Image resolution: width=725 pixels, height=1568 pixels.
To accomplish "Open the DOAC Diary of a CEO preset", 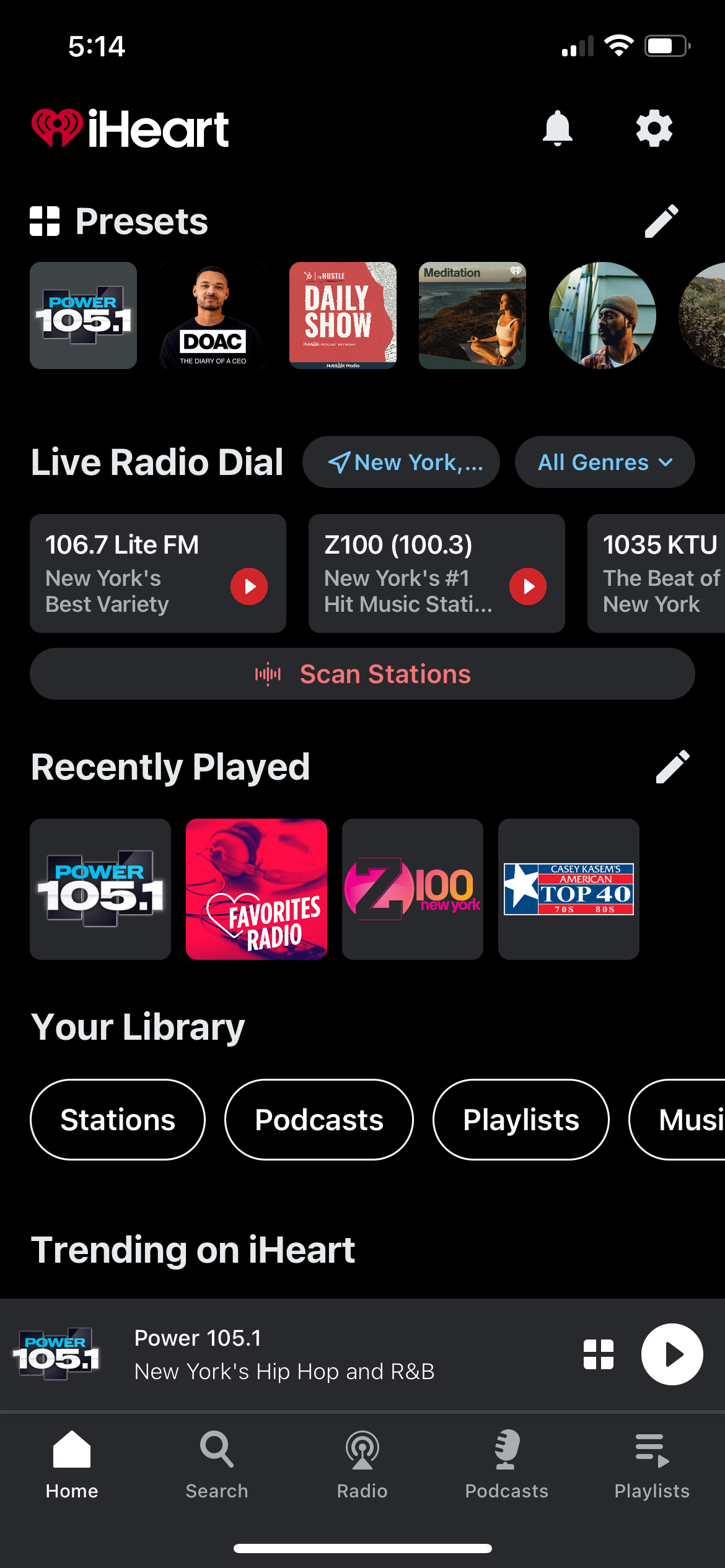I will coord(213,316).
